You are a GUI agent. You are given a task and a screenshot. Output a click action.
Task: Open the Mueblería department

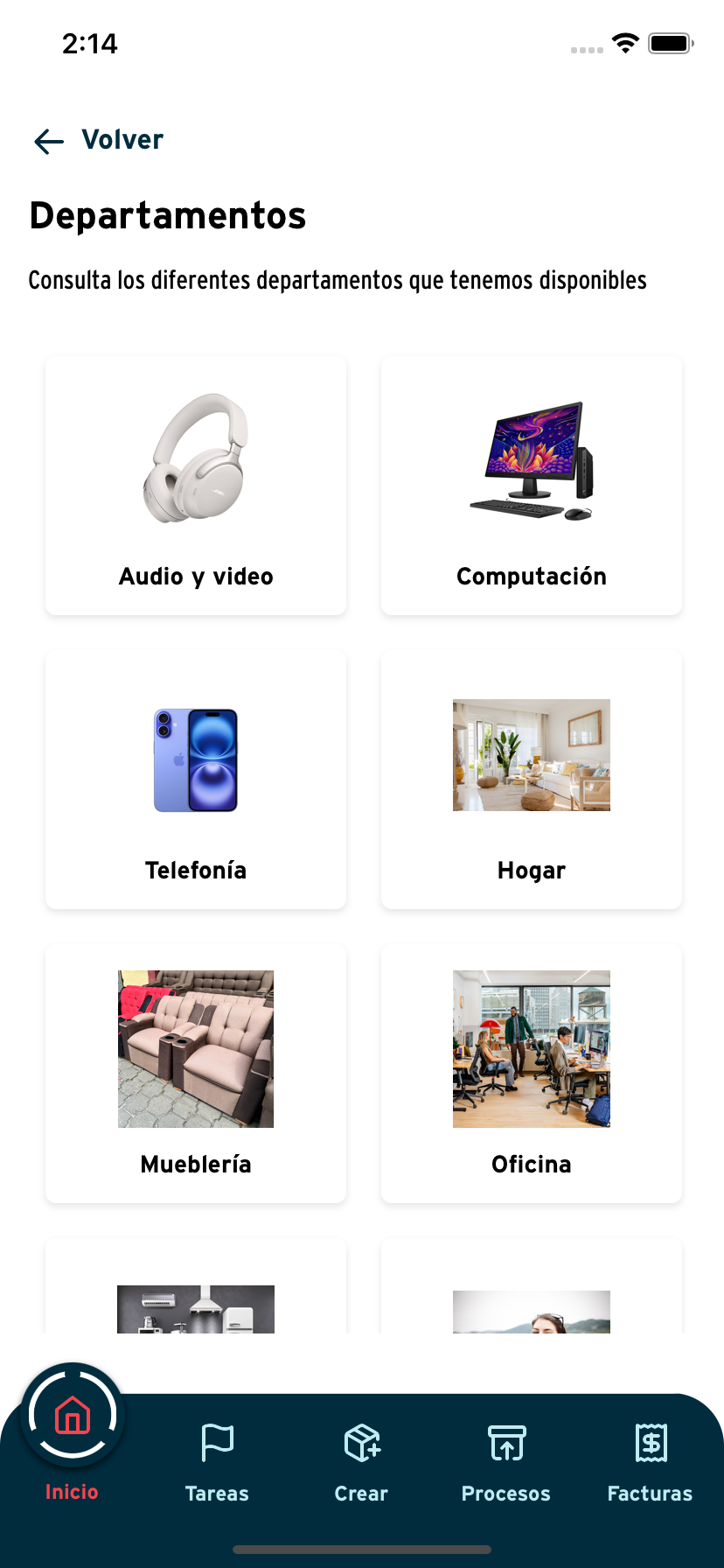[195, 1073]
